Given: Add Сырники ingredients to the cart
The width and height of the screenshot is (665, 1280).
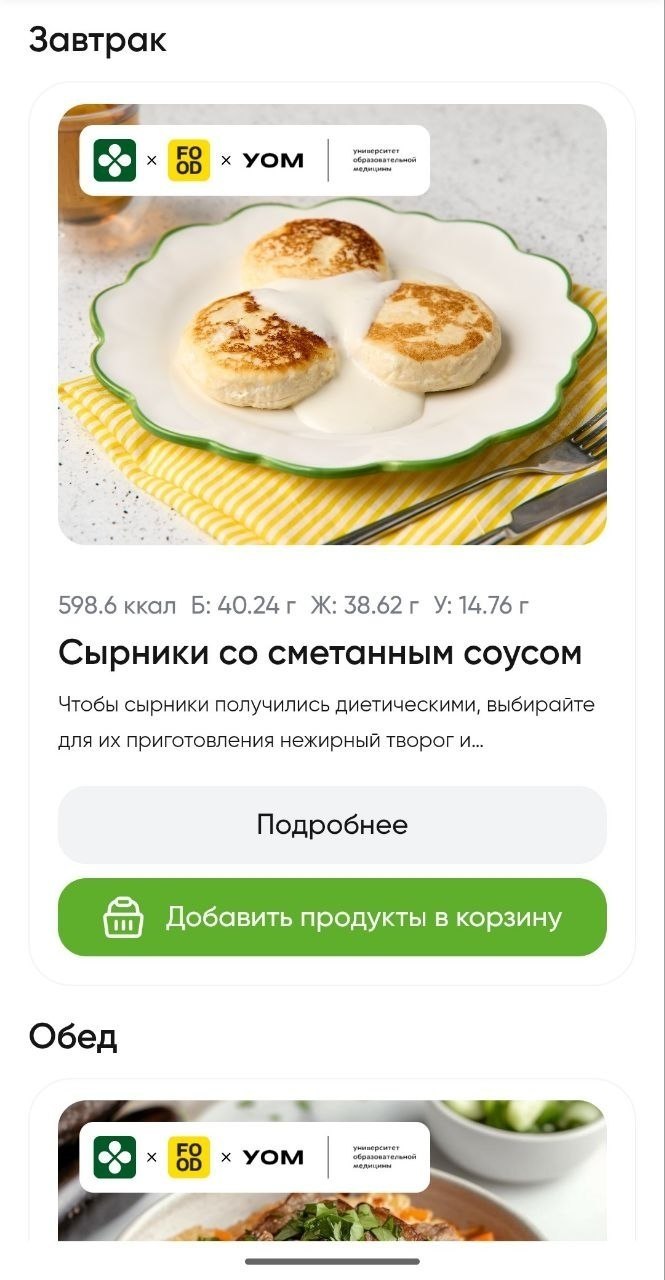Looking at the screenshot, I should (x=332, y=917).
